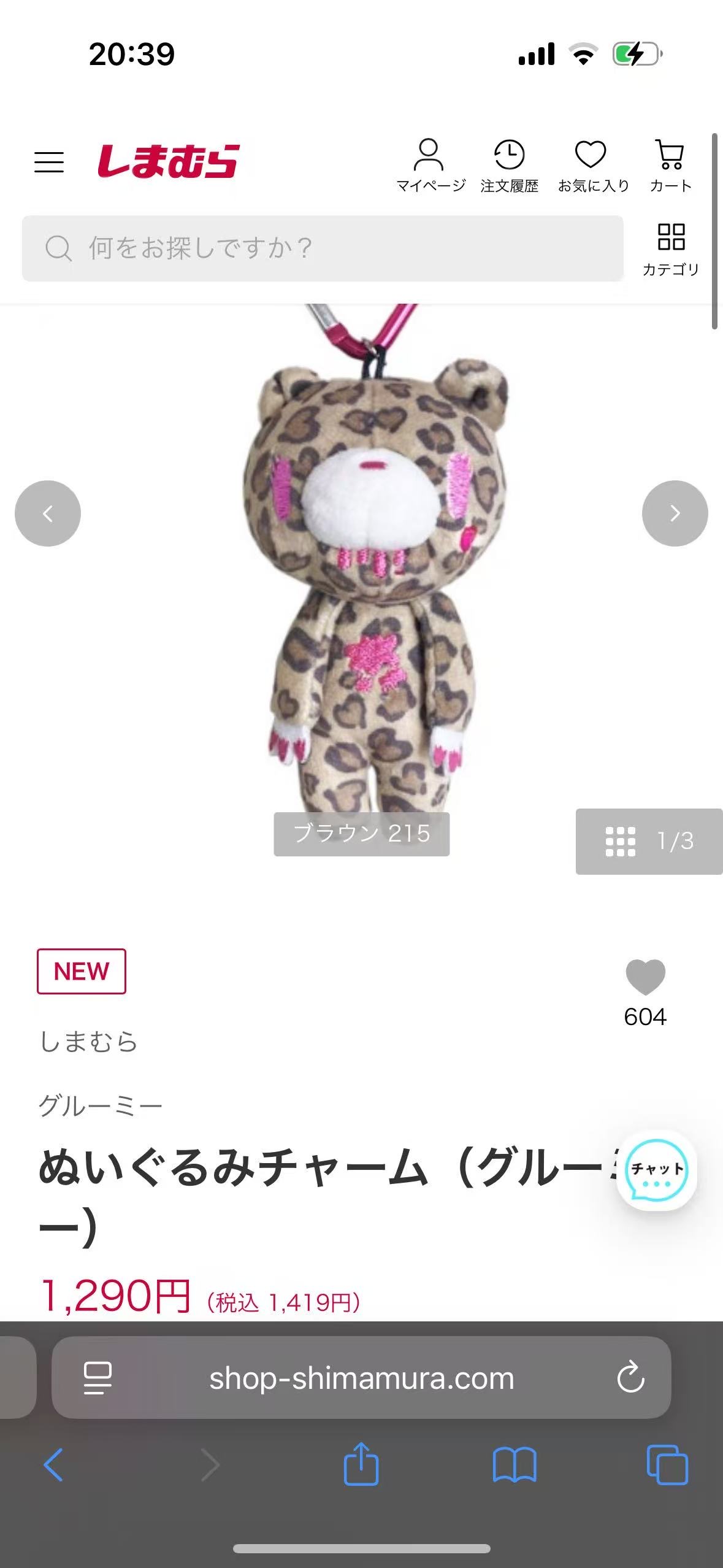Screen dimensions: 723x1568
Task: Show the next product image
Action: [675, 513]
